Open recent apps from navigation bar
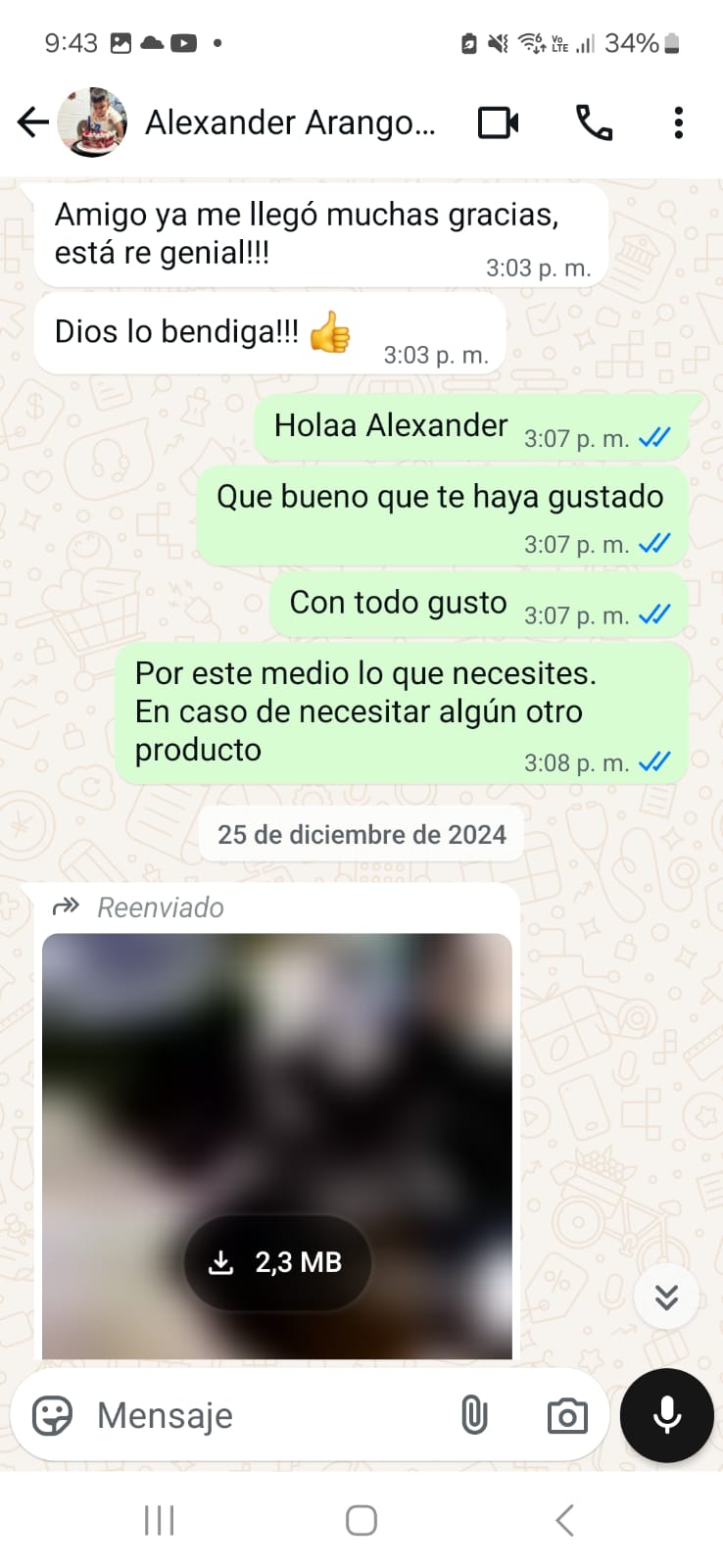 pos(159,1520)
